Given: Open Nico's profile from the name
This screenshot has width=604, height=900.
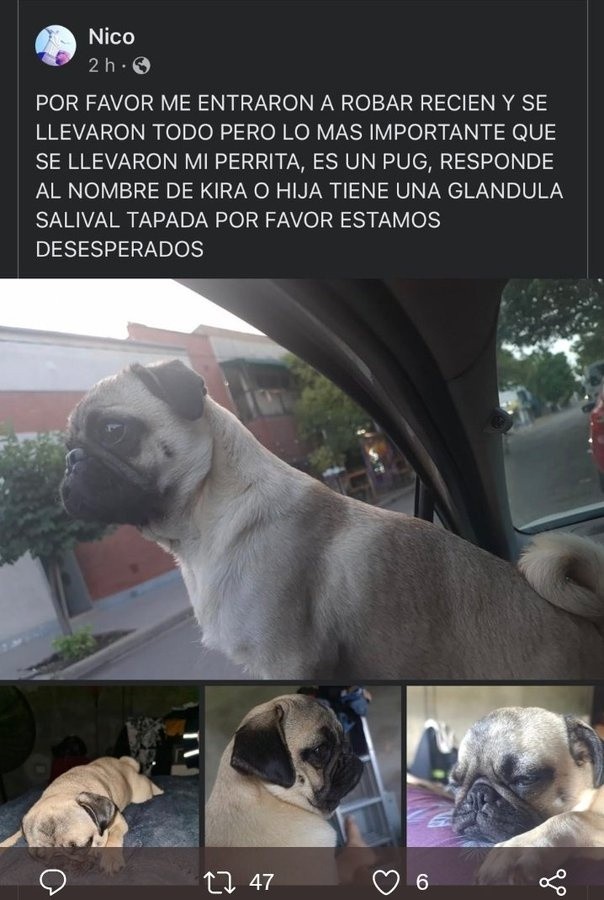Looking at the screenshot, I should 111,37.
